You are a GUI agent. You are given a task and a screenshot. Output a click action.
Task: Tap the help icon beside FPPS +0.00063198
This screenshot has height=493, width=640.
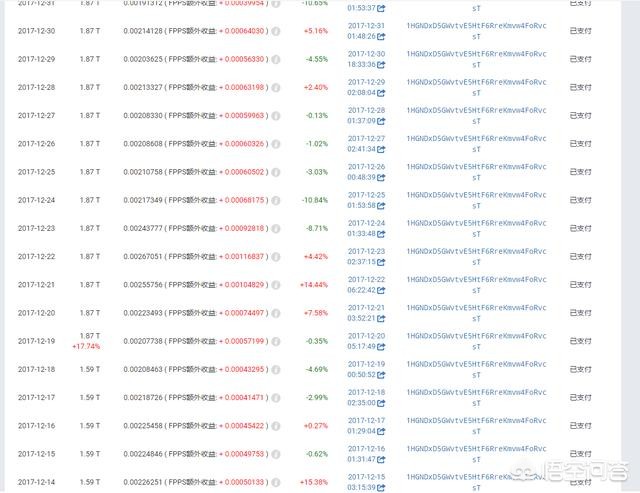click(276, 87)
